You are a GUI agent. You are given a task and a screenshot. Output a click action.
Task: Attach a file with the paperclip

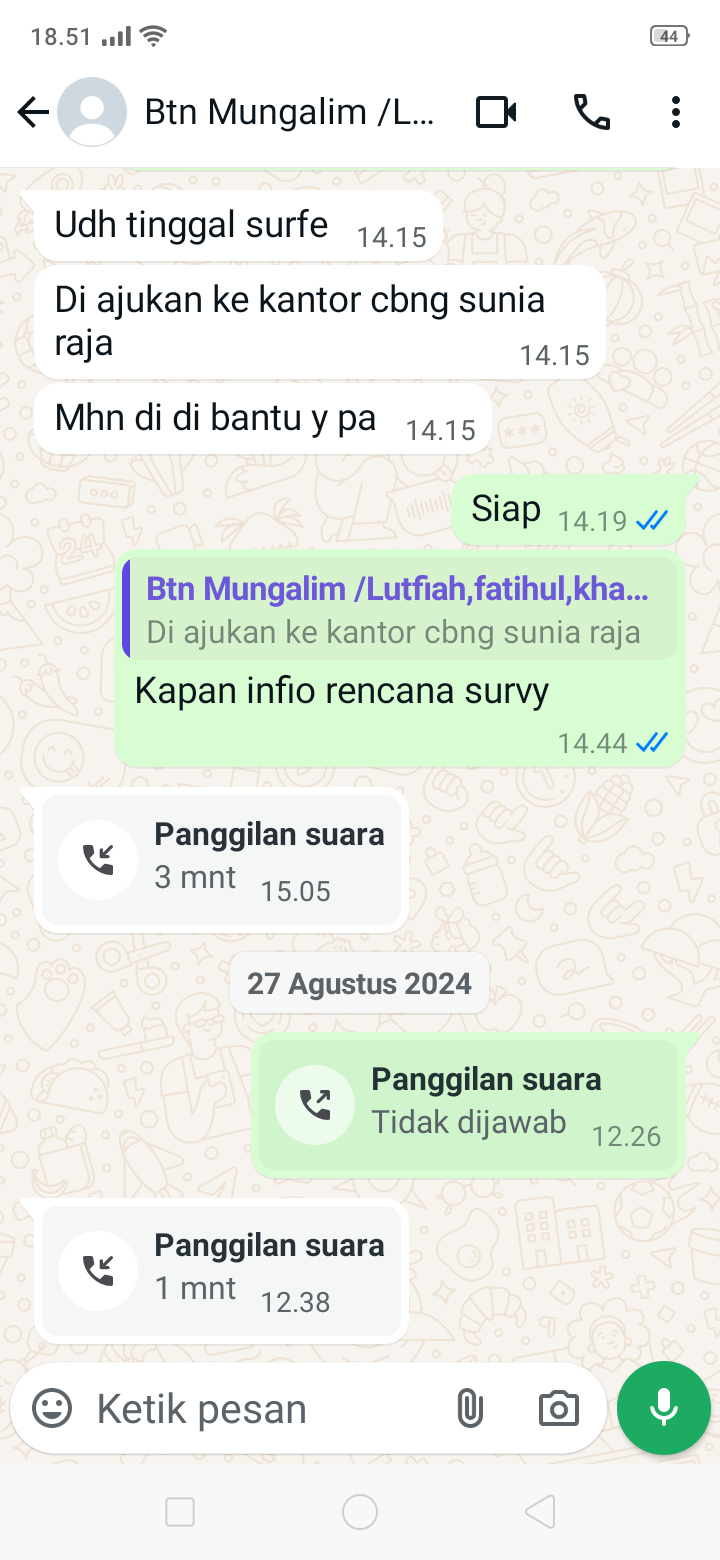468,1408
